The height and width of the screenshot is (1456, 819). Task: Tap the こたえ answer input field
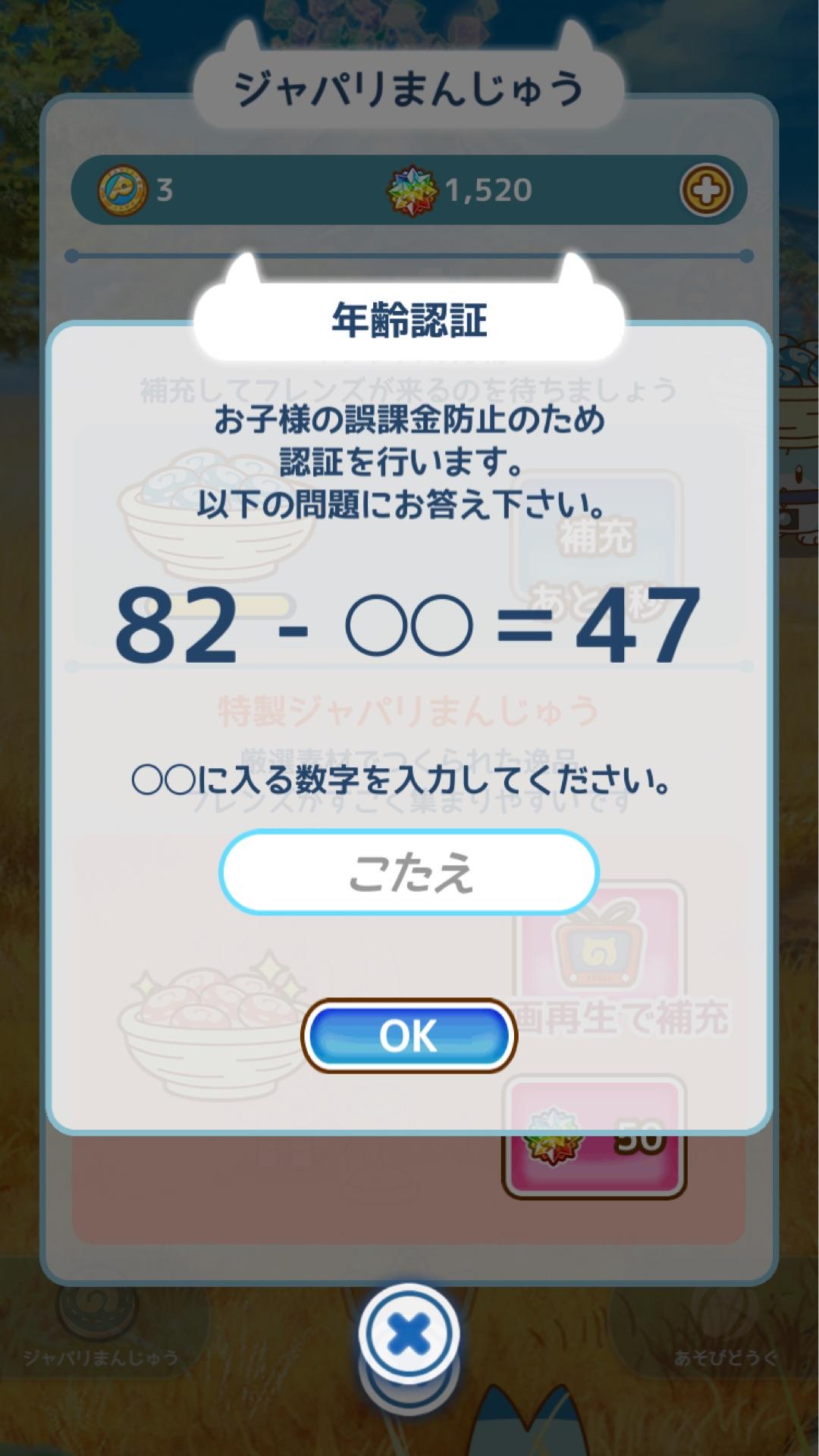tap(409, 872)
